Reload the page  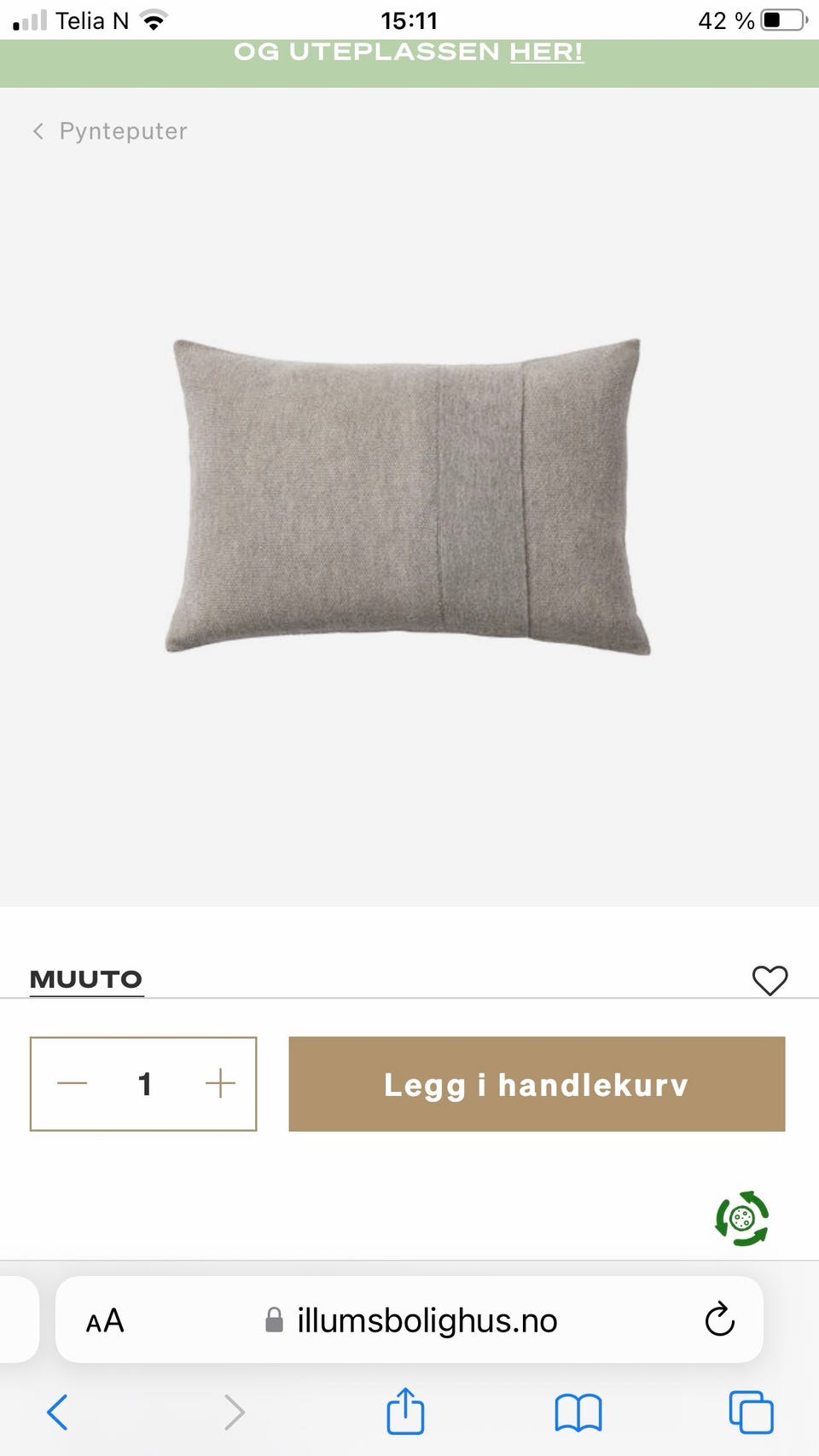[719, 1320]
